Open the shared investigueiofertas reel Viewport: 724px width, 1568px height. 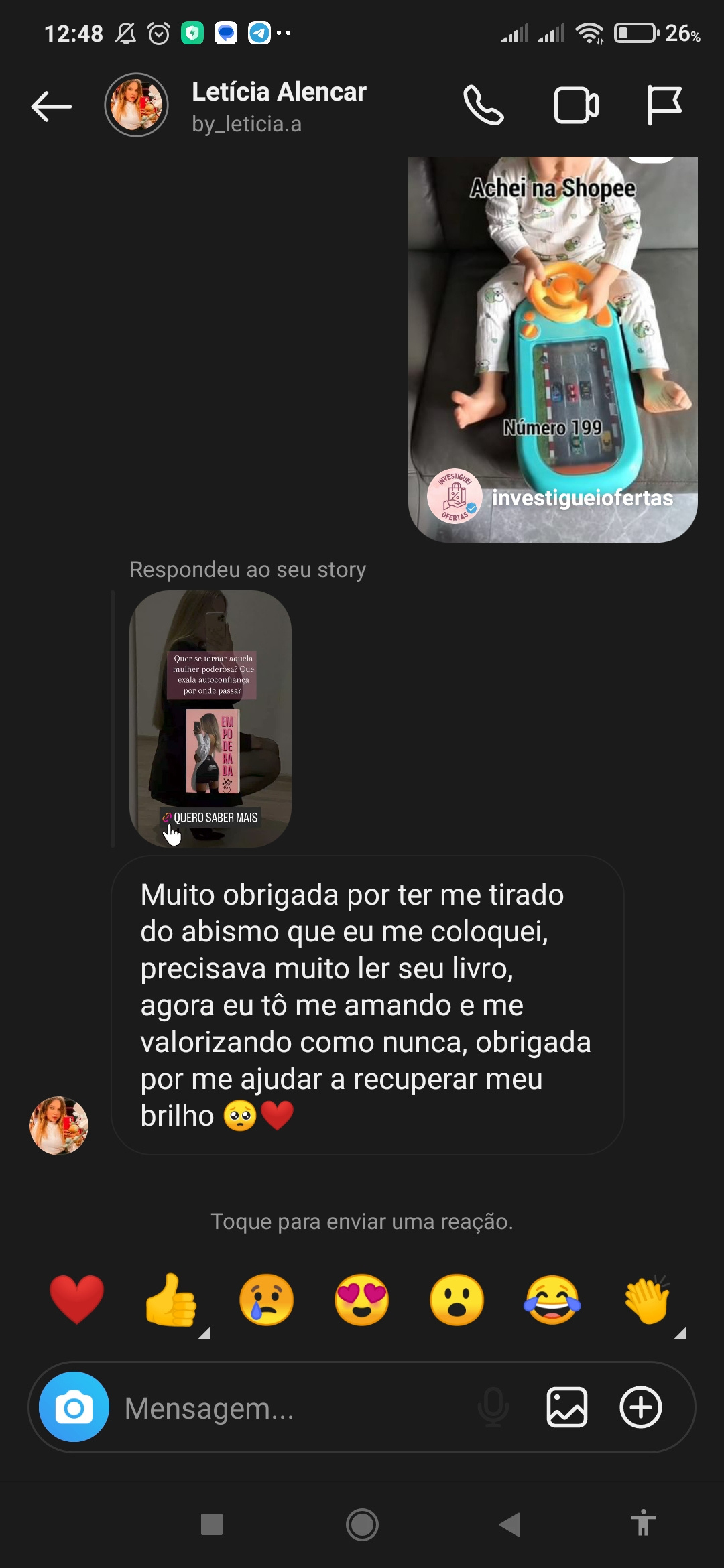tap(553, 349)
